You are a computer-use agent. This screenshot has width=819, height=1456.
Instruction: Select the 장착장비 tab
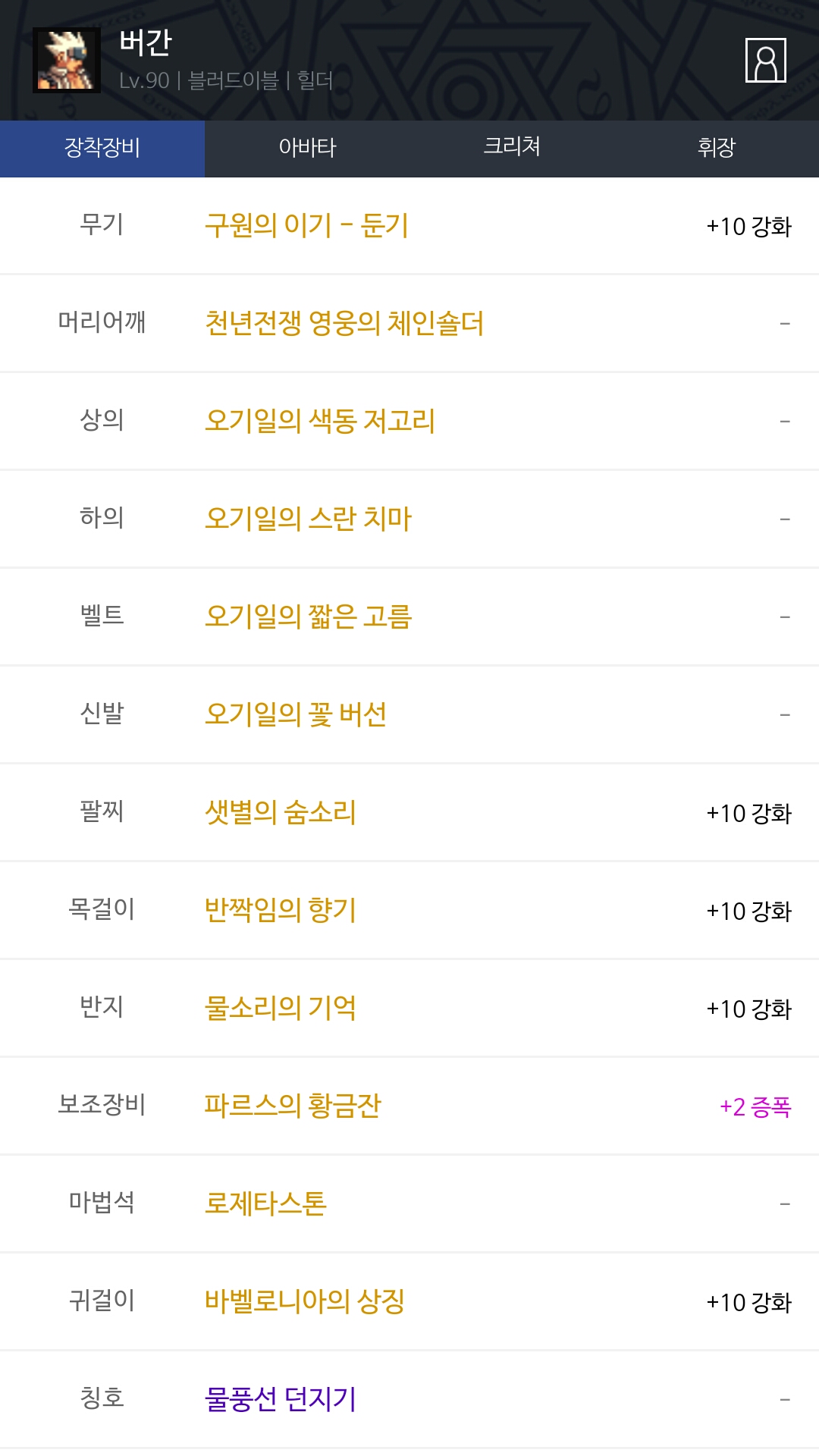pyautogui.click(x=102, y=147)
